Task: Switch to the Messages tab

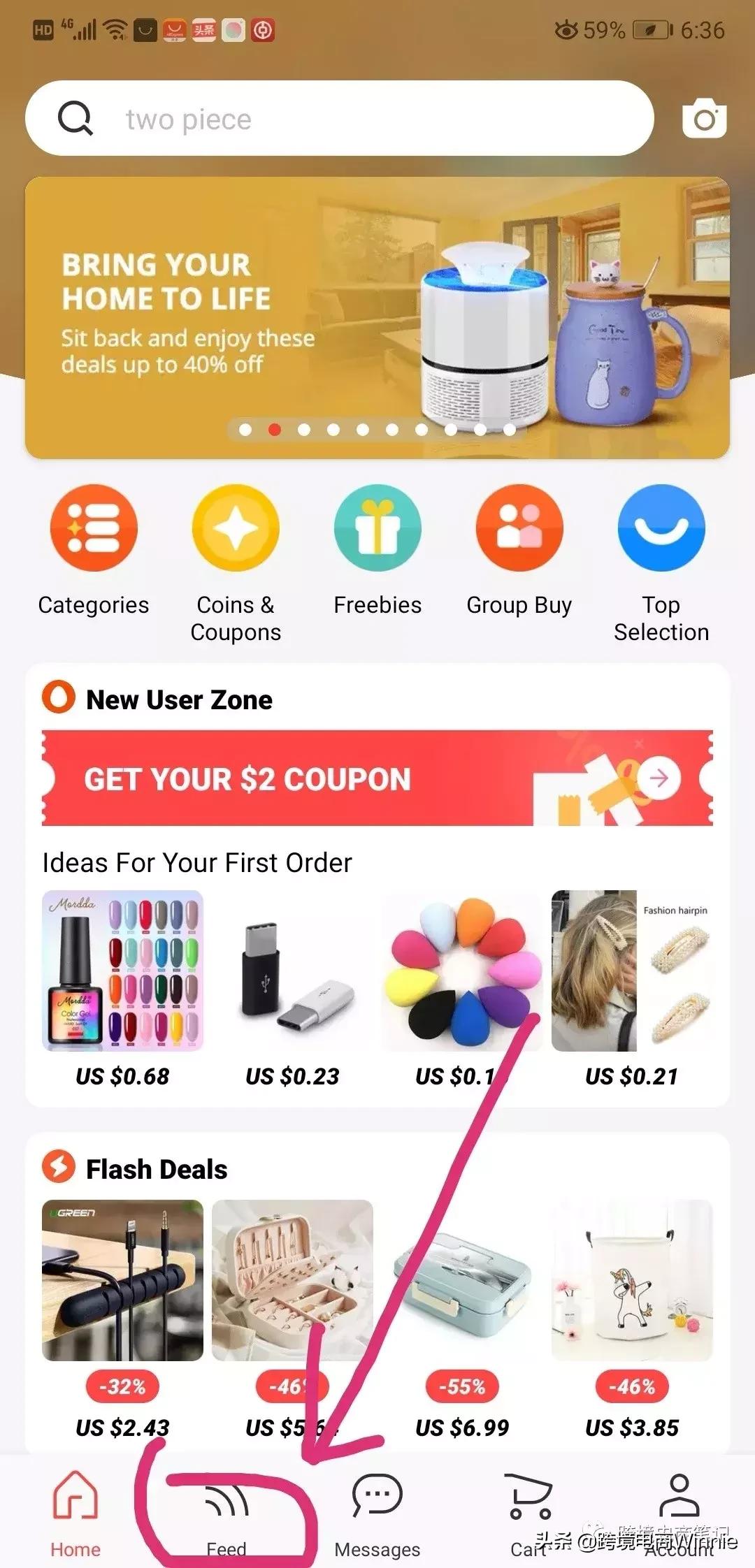Action: 377,1513
